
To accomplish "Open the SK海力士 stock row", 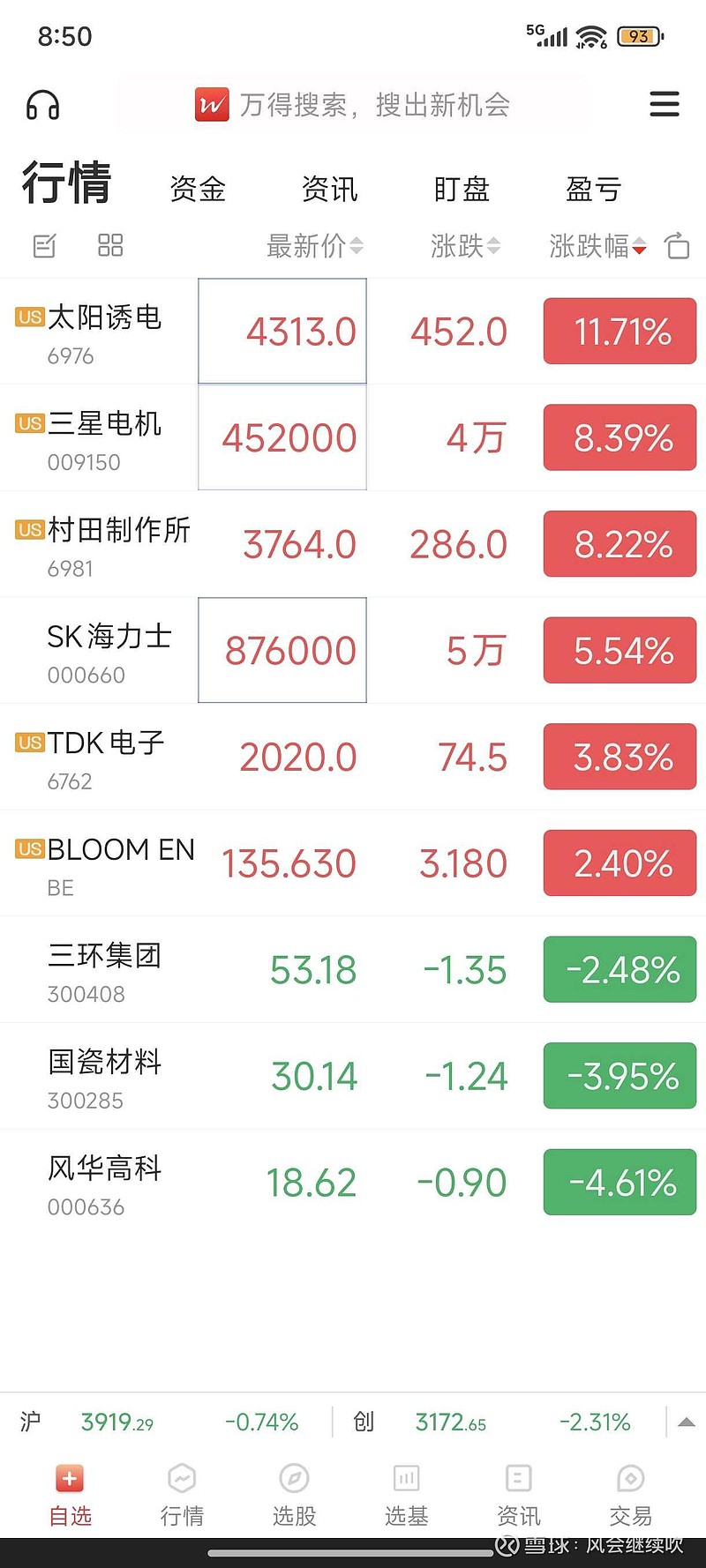I will [109, 652].
